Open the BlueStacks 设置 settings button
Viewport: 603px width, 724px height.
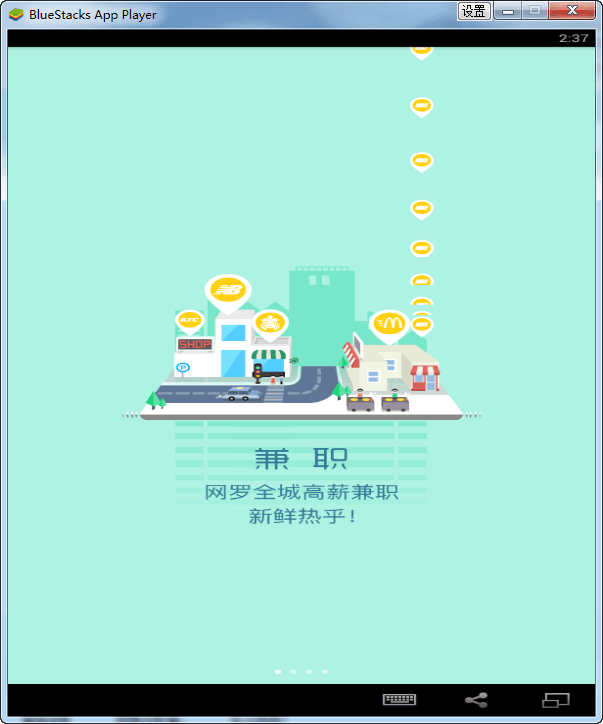tap(474, 11)
